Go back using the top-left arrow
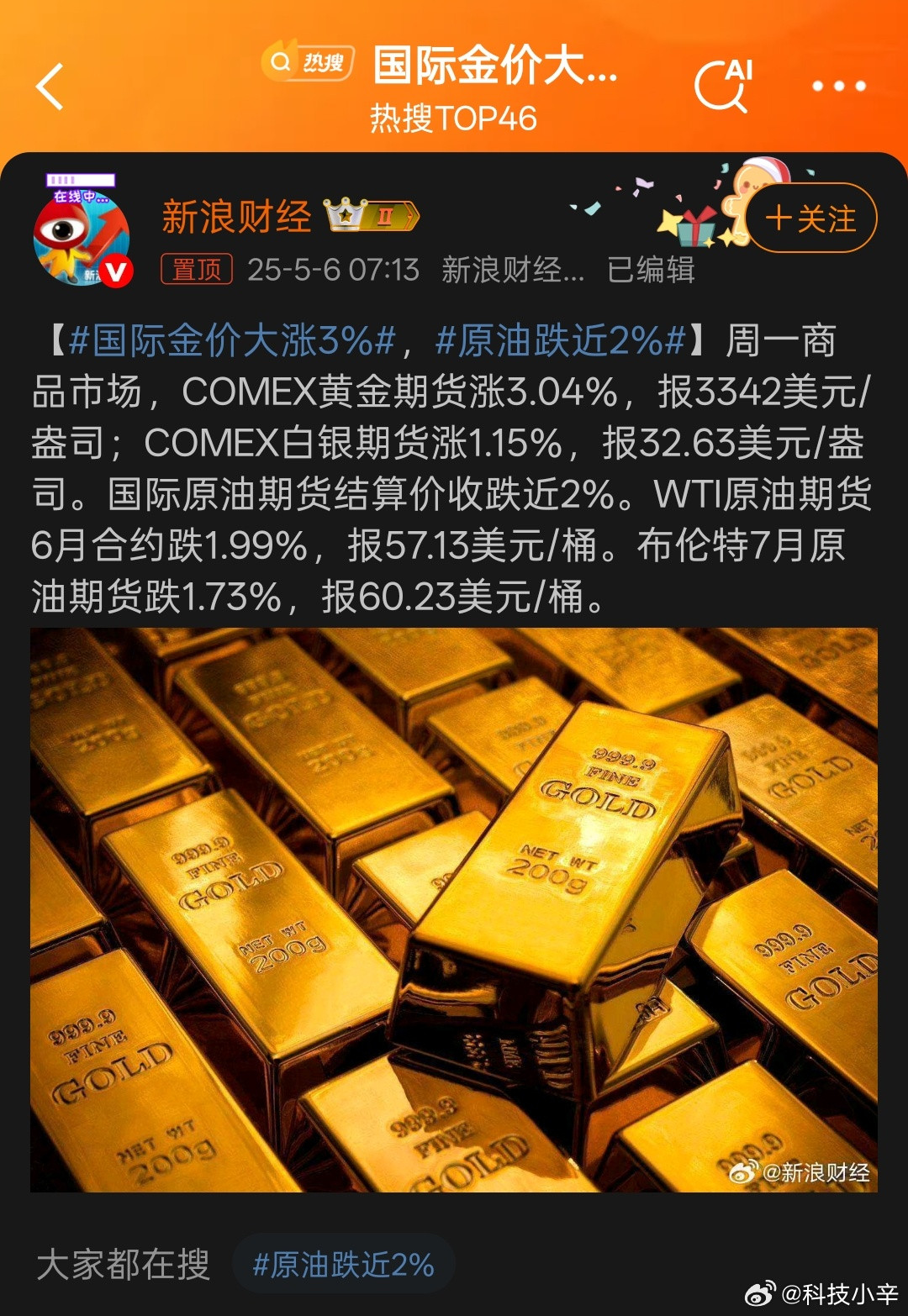 pos(50,87)
